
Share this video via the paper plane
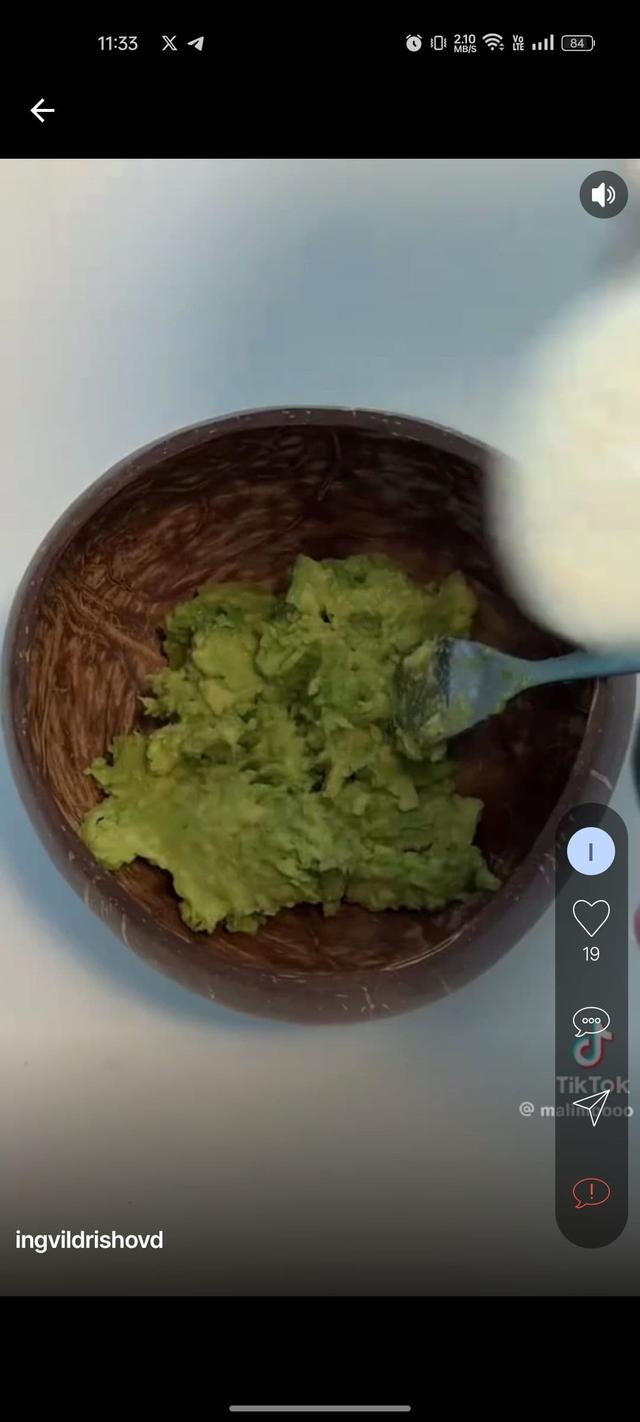[591, 1107]
